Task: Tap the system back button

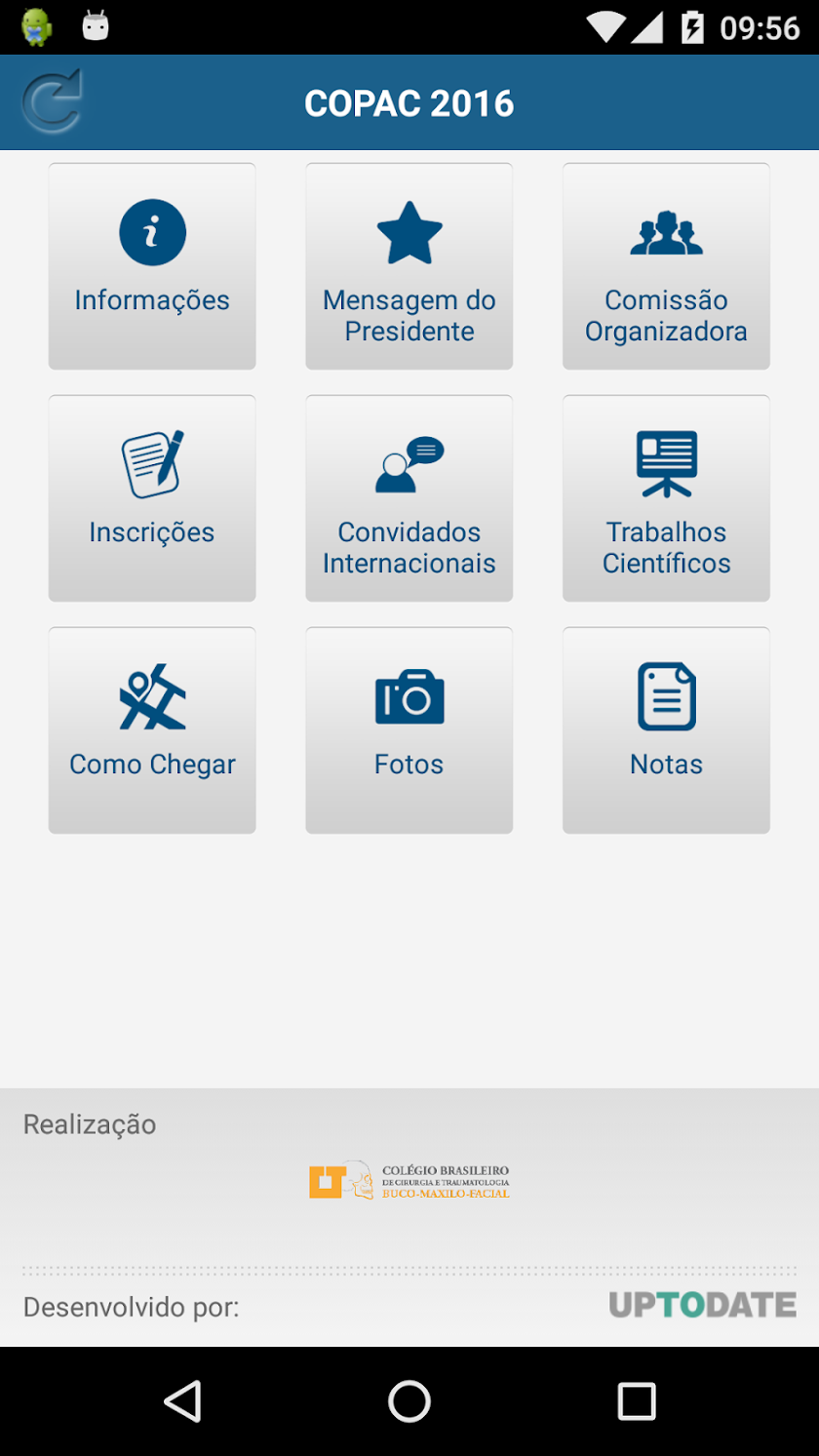Action: tap(182, 1401)
